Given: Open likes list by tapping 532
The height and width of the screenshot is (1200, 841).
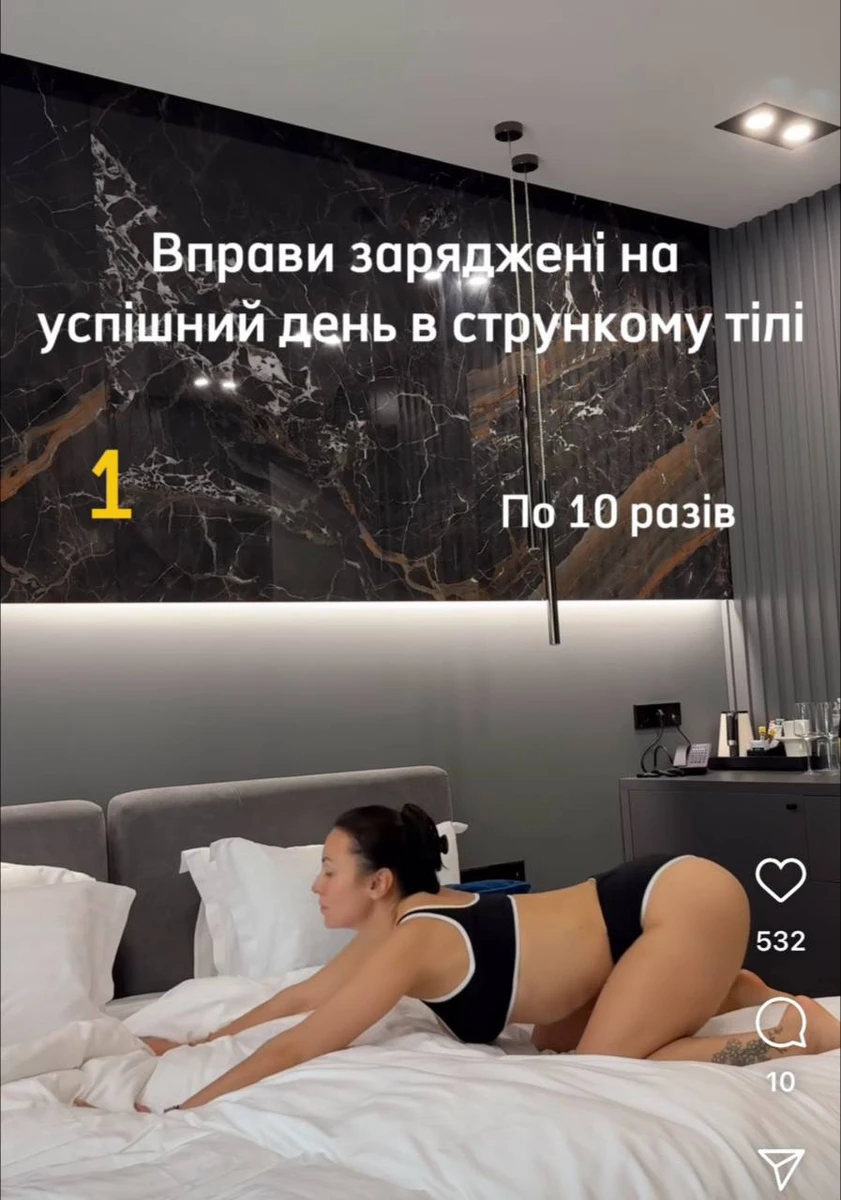Looking at the screenshot, I should click(x=784, y=942).
